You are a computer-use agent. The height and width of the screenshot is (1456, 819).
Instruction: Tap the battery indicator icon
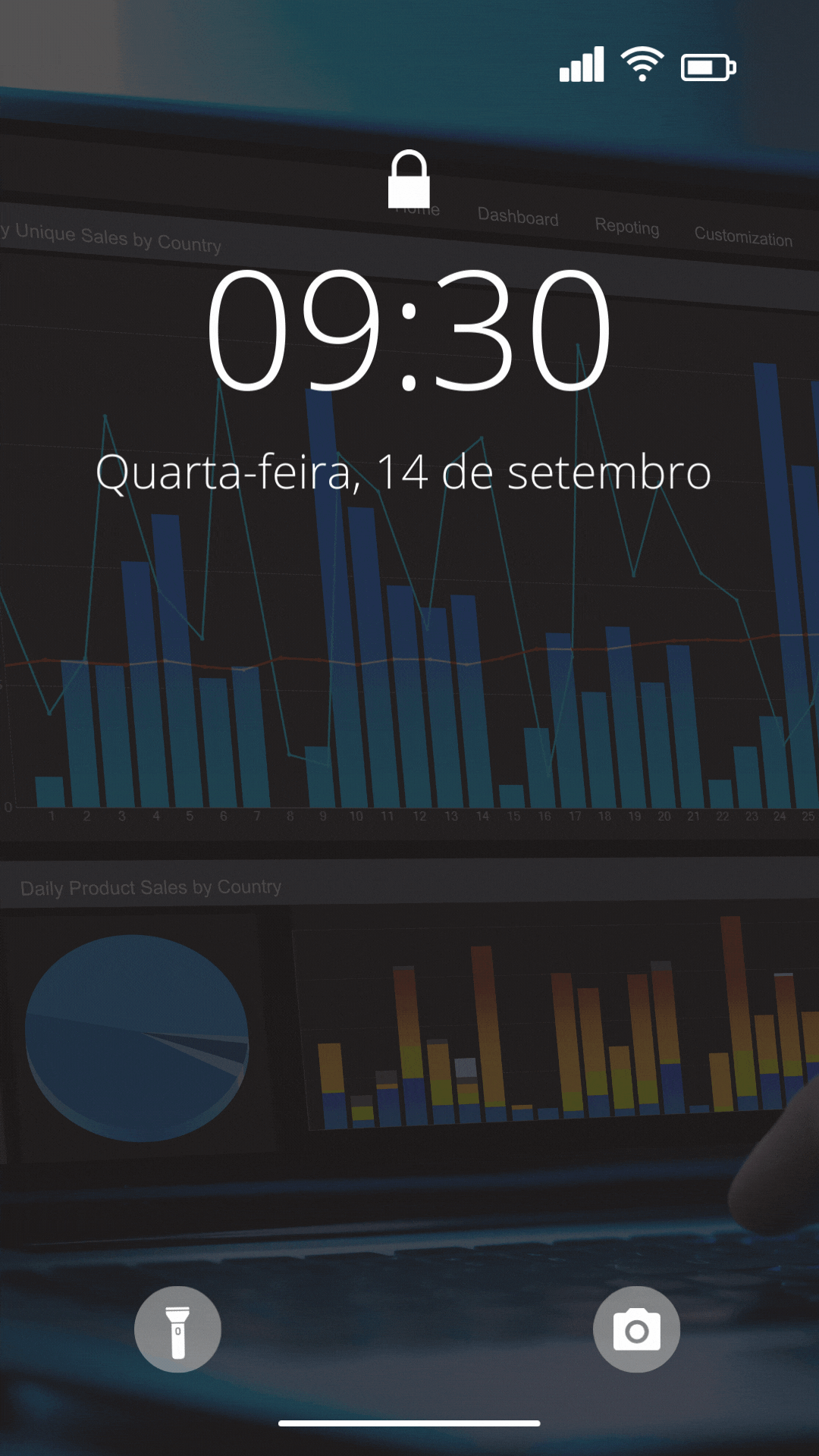pos(710,67)
